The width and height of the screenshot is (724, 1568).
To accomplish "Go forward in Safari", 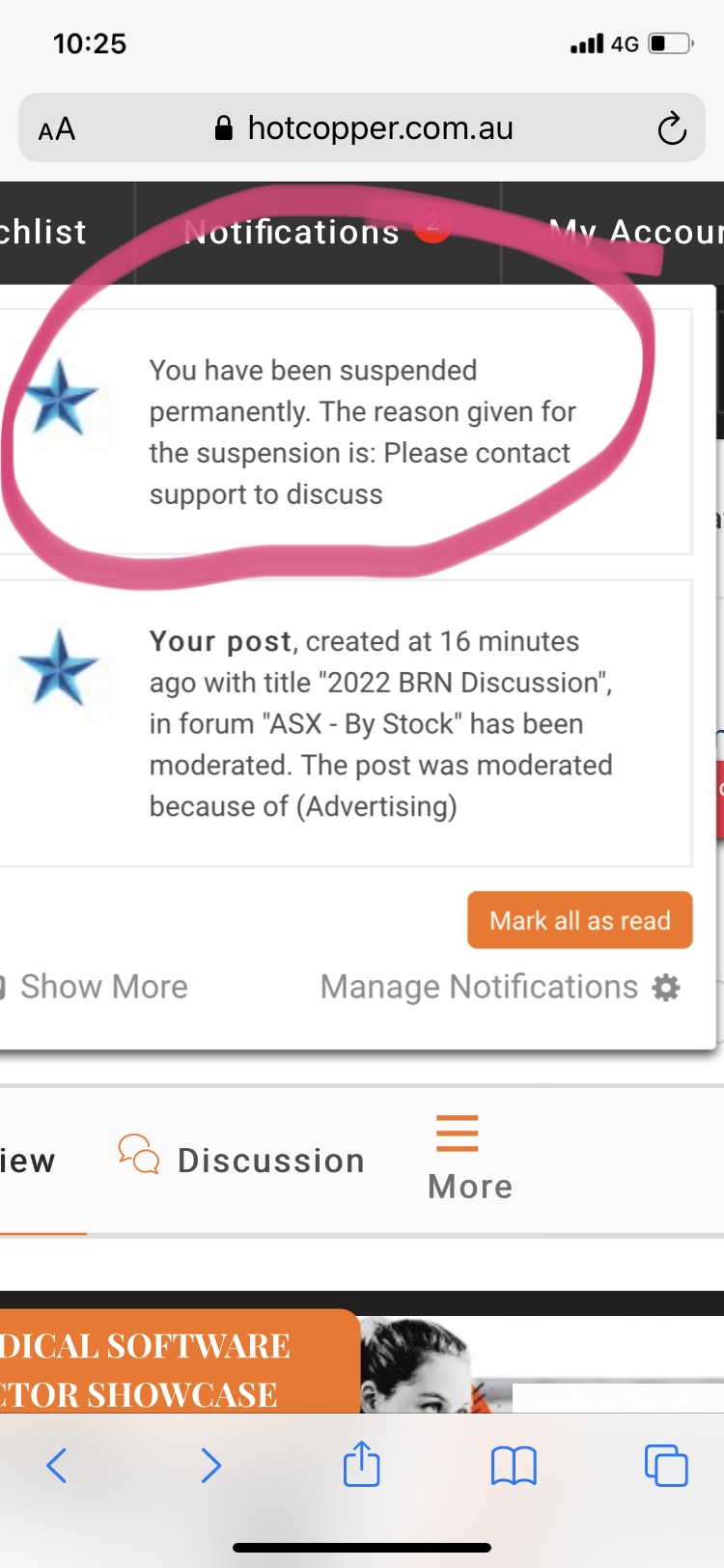I will (210, 1465).
